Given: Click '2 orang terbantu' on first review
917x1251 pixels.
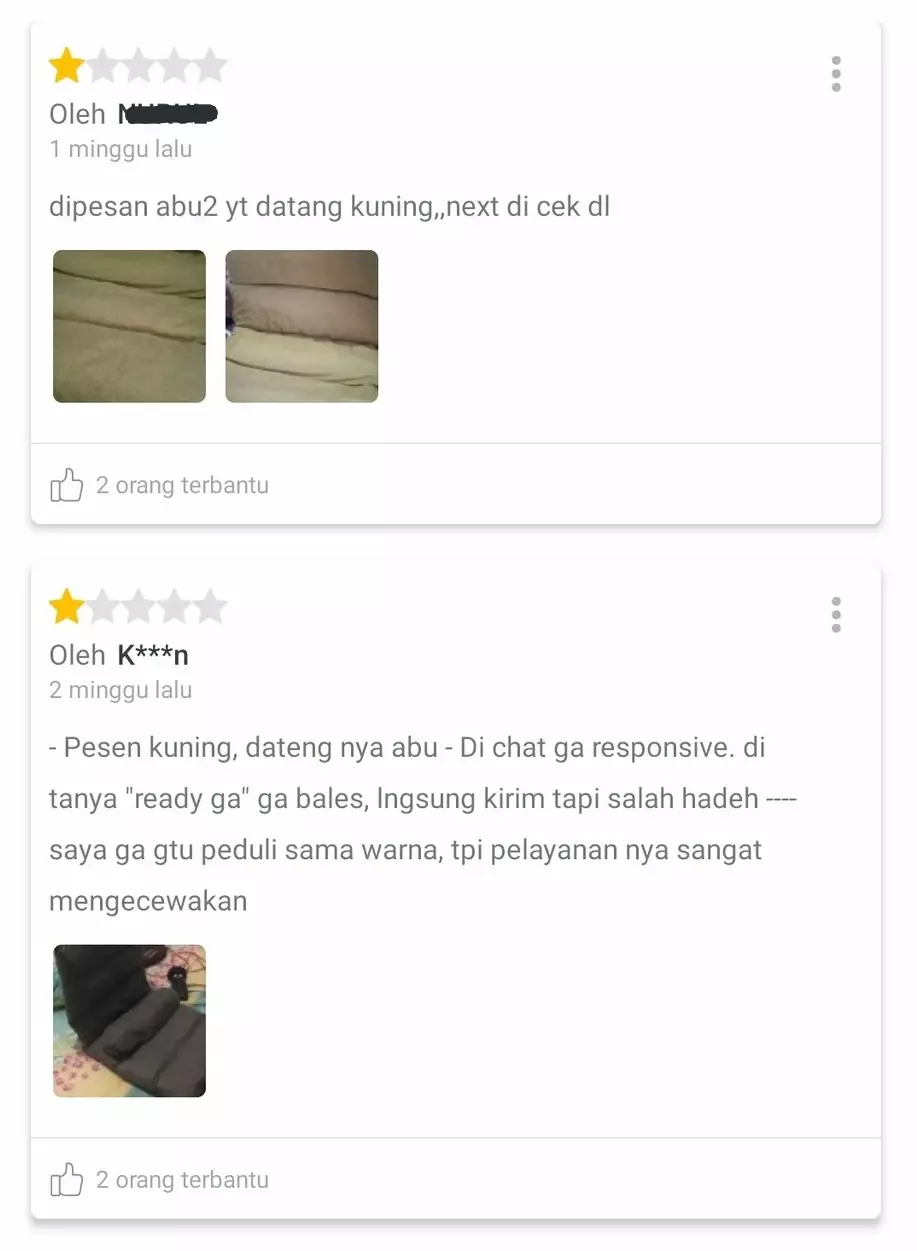Looking at the screenshot, I should click(x=182, y=485).
